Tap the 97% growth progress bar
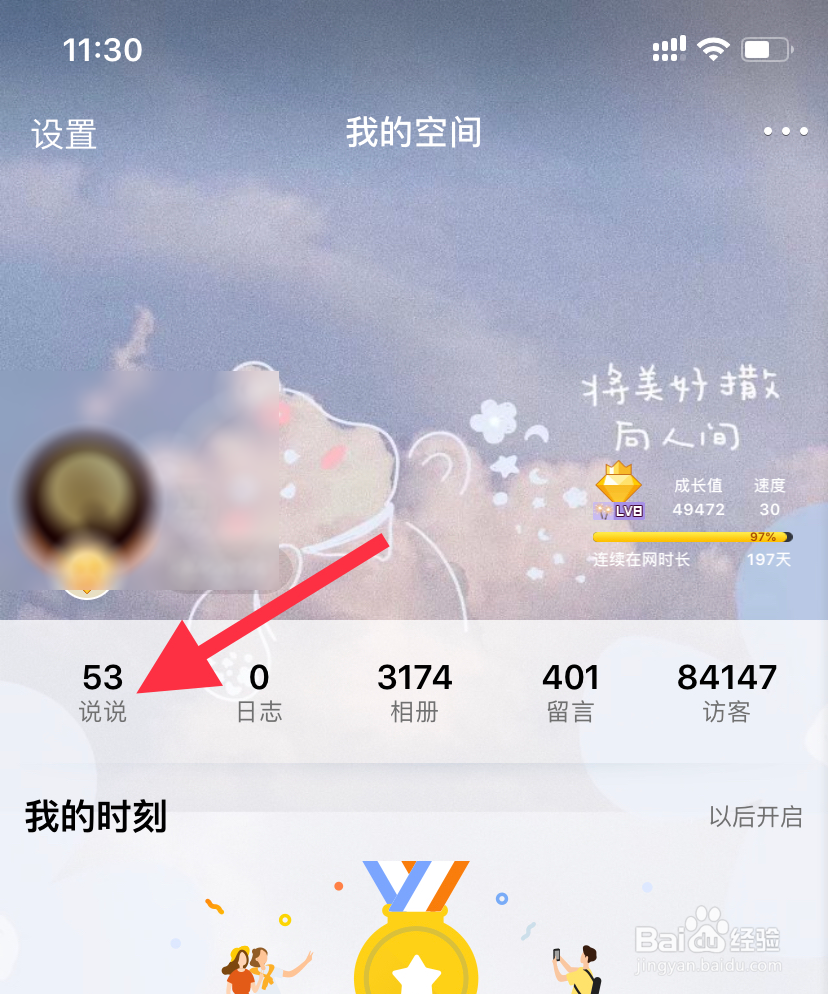 coord(690,537)
